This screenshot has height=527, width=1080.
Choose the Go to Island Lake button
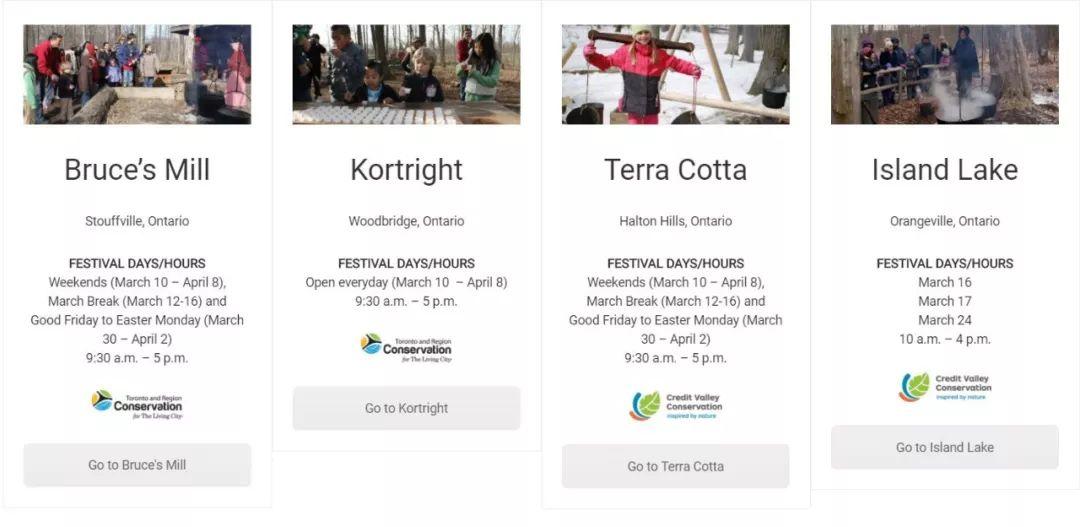tap(944, 447)
